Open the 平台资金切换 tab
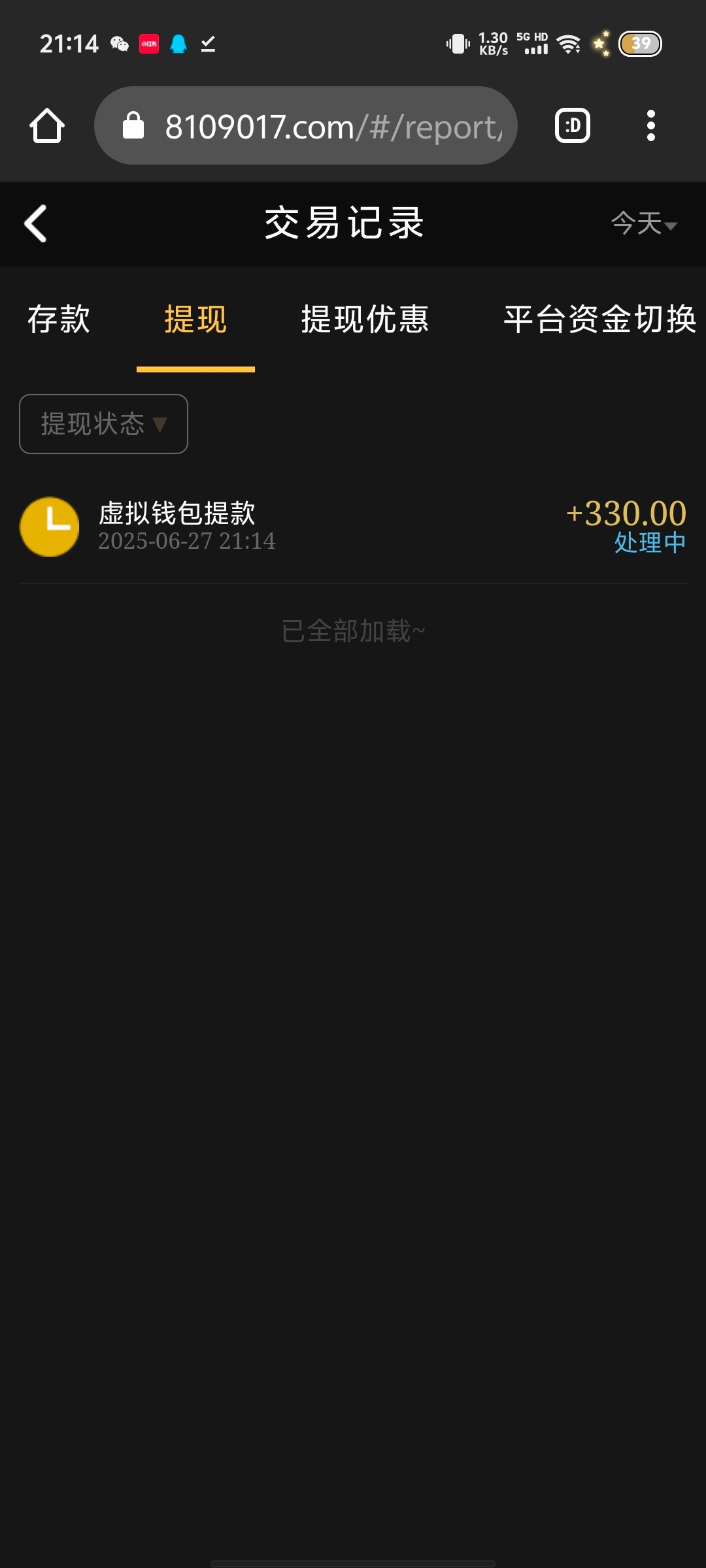This screenshot has height=1568, width=706. (x=599, y=319)
